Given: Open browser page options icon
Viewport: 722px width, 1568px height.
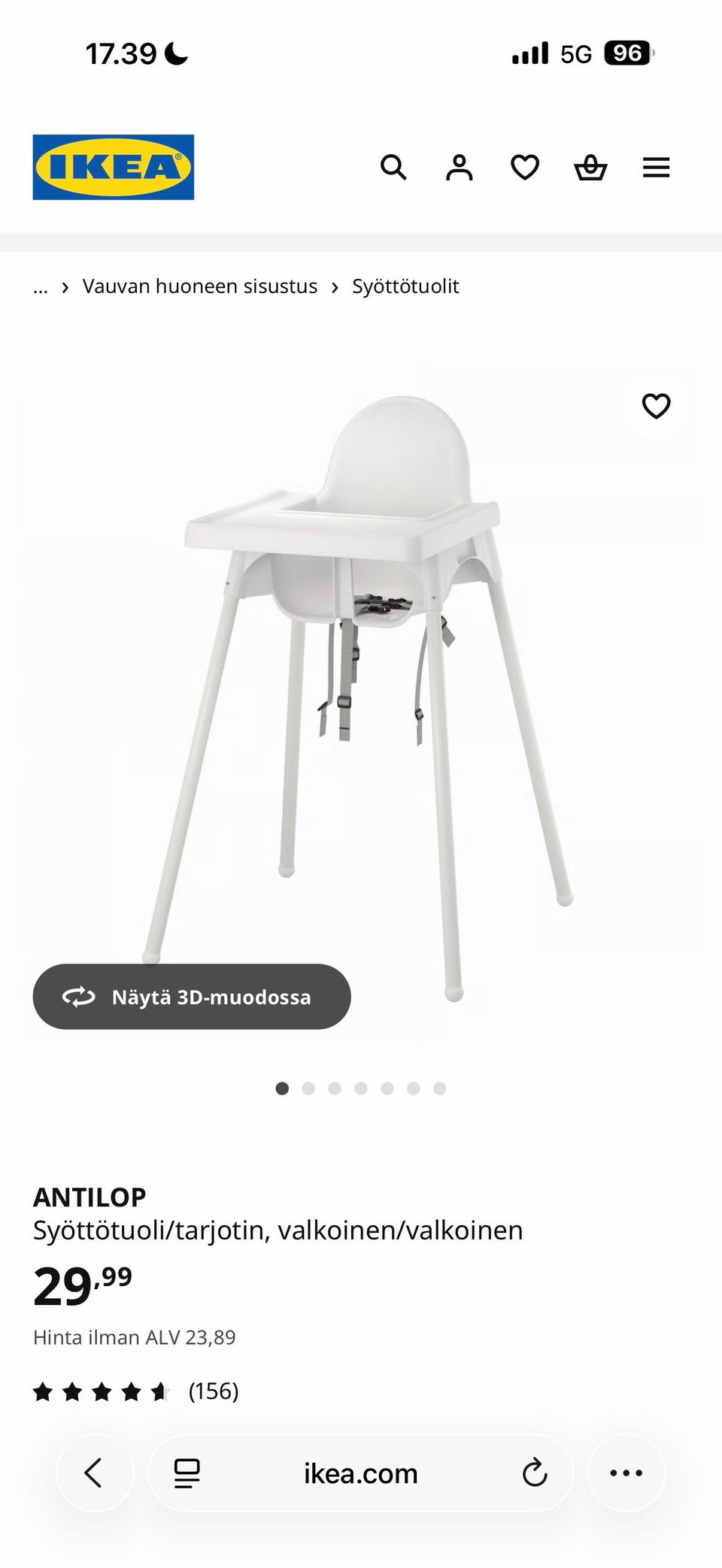Looking at the screenshot, I should (187, 1473).
